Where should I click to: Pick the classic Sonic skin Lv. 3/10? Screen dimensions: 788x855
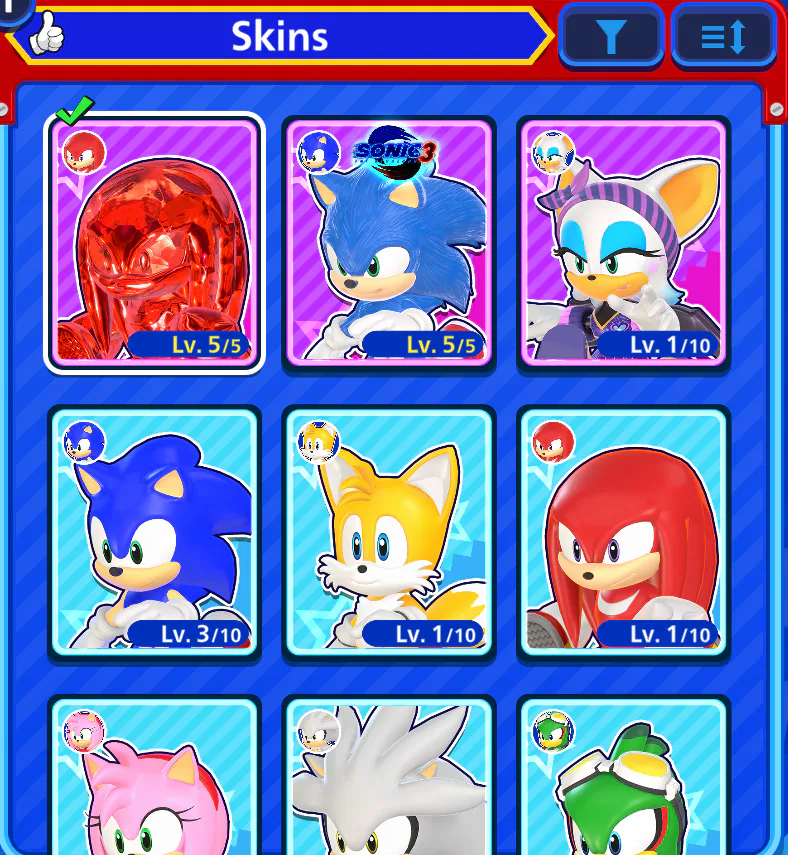click(154, 532)
